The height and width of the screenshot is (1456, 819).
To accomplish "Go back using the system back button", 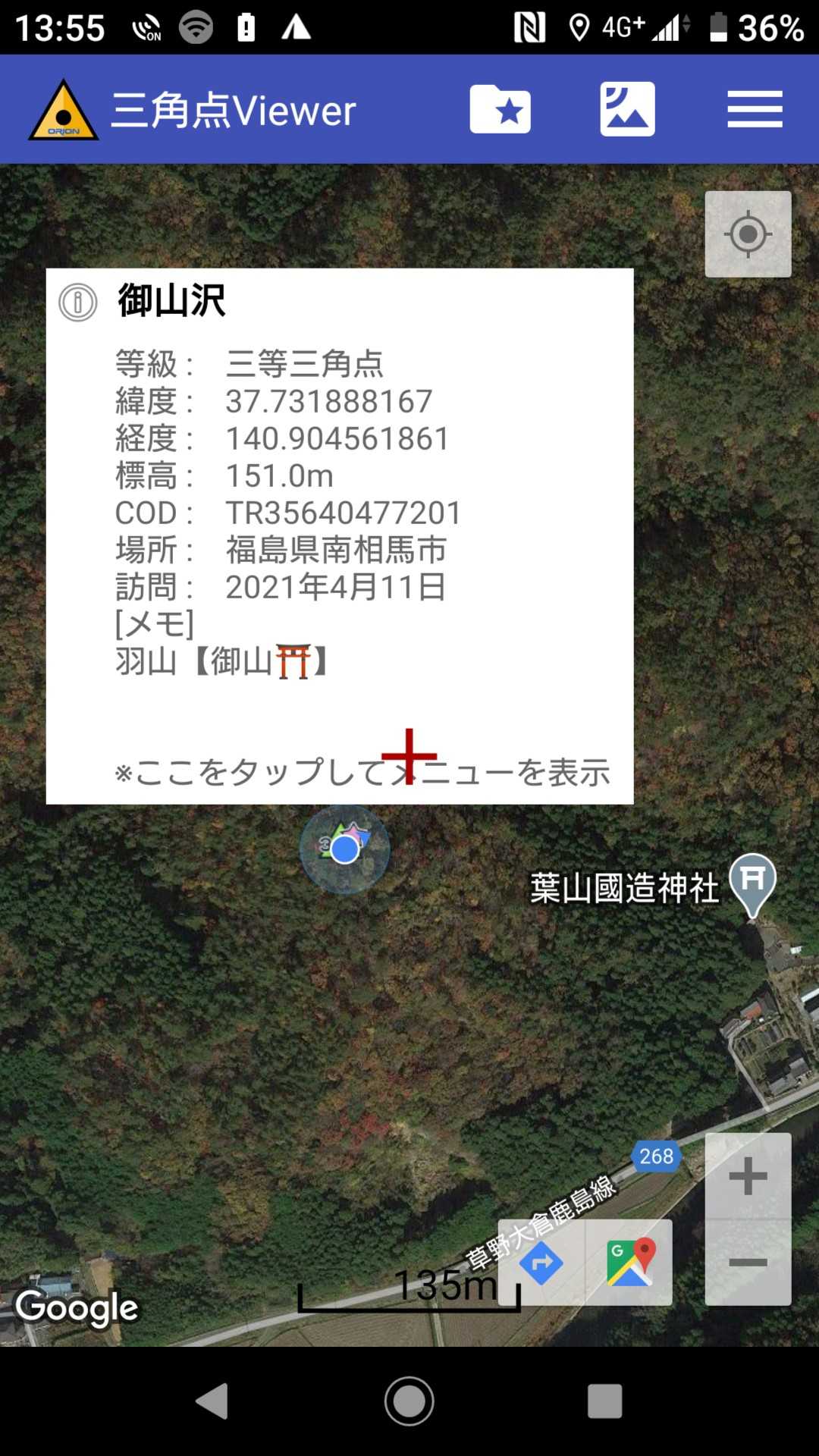I will [212, 1401].
